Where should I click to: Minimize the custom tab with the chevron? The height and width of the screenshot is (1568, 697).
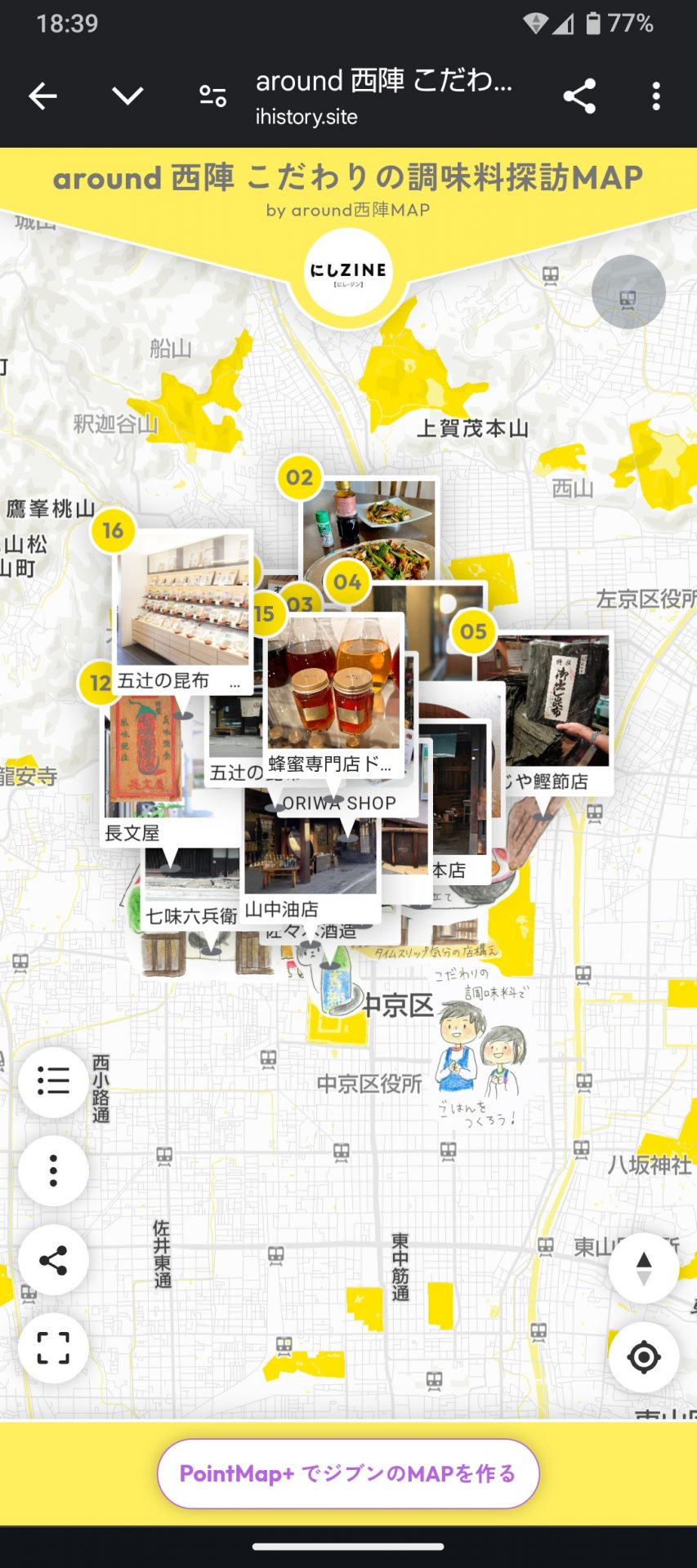click(x=127, y=96)
